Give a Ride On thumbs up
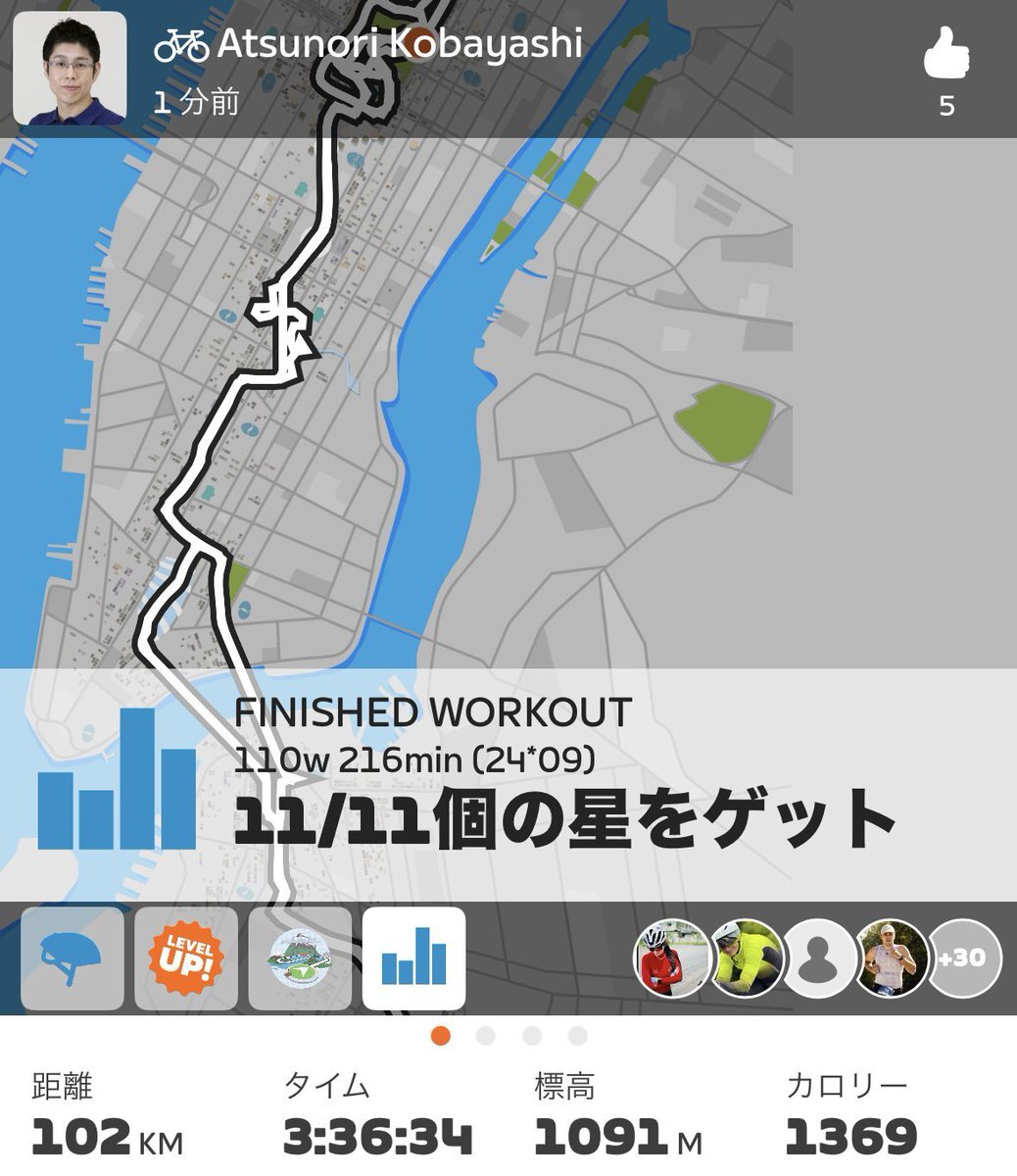 click(945, 55)
